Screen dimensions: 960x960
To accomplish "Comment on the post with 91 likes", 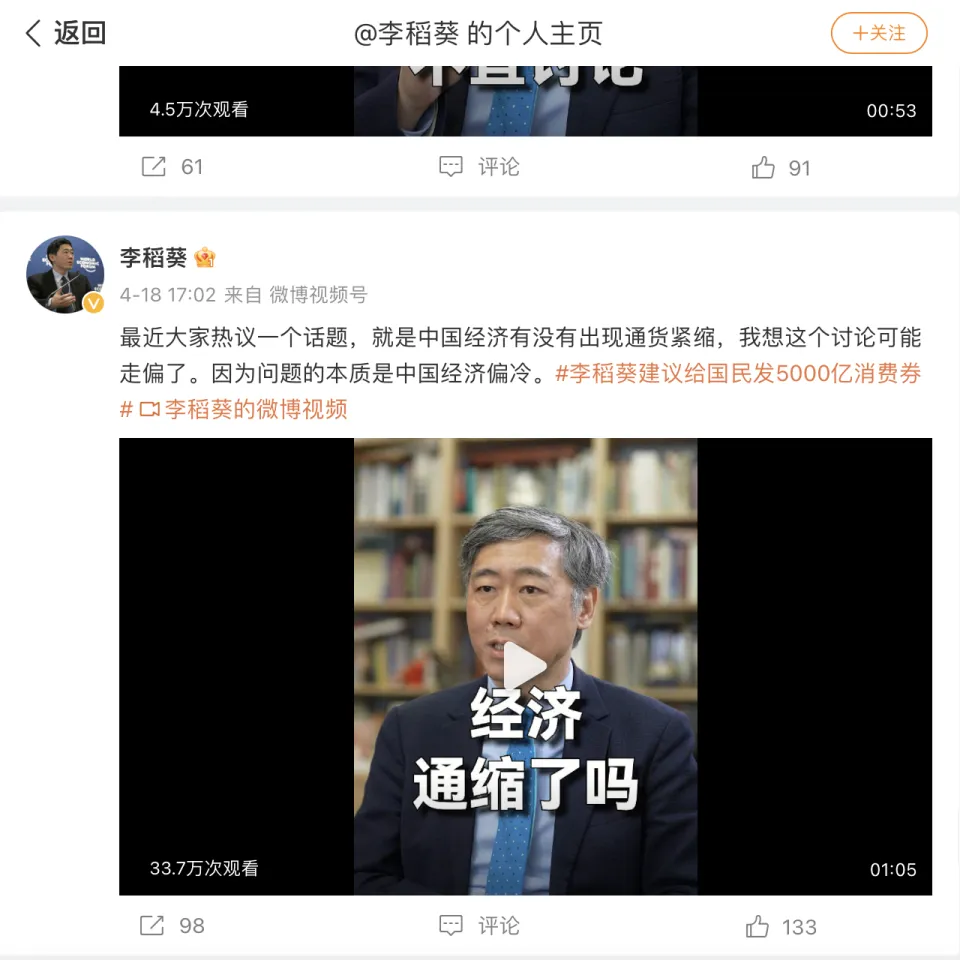I will coord(480,167).
